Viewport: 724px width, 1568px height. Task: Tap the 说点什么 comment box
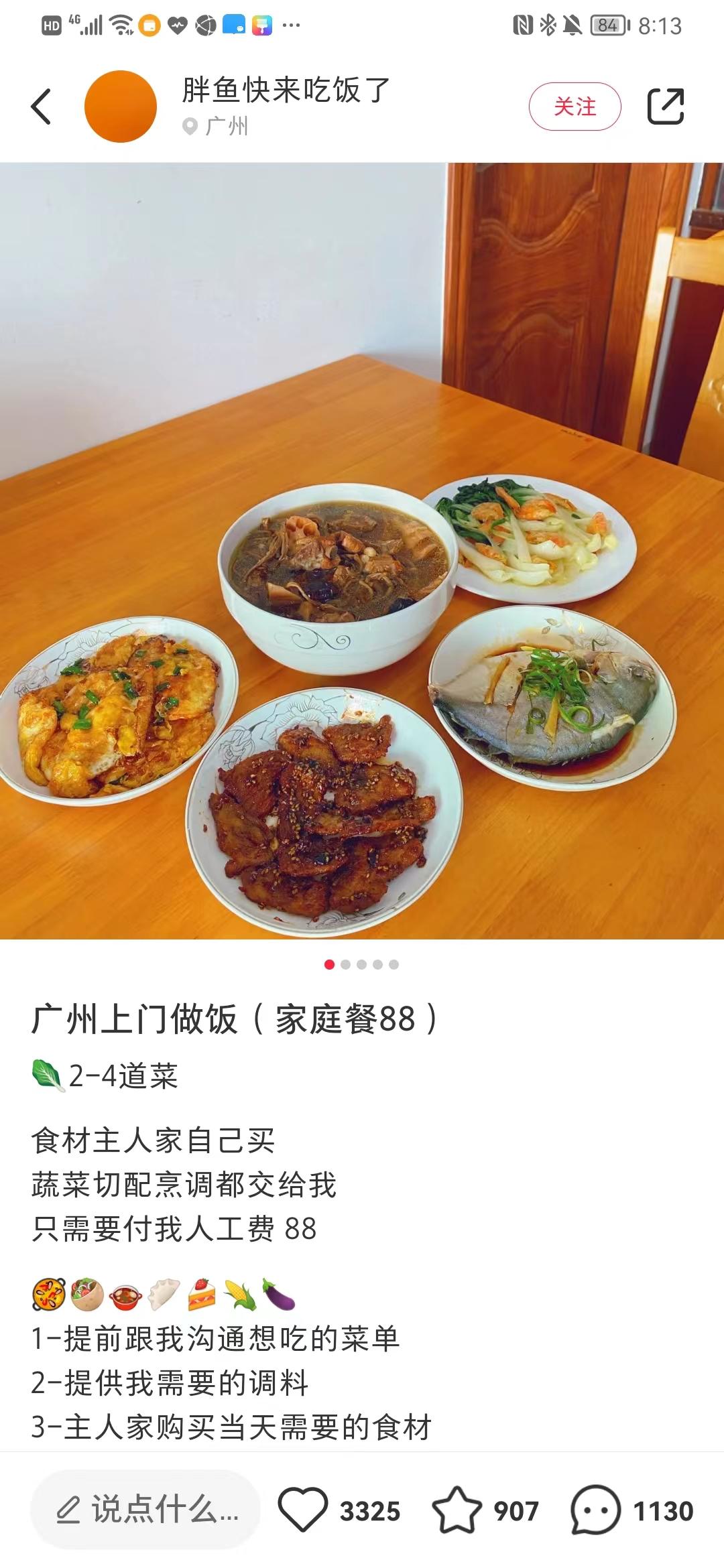pyautogui.click(x=145, y=1510)
